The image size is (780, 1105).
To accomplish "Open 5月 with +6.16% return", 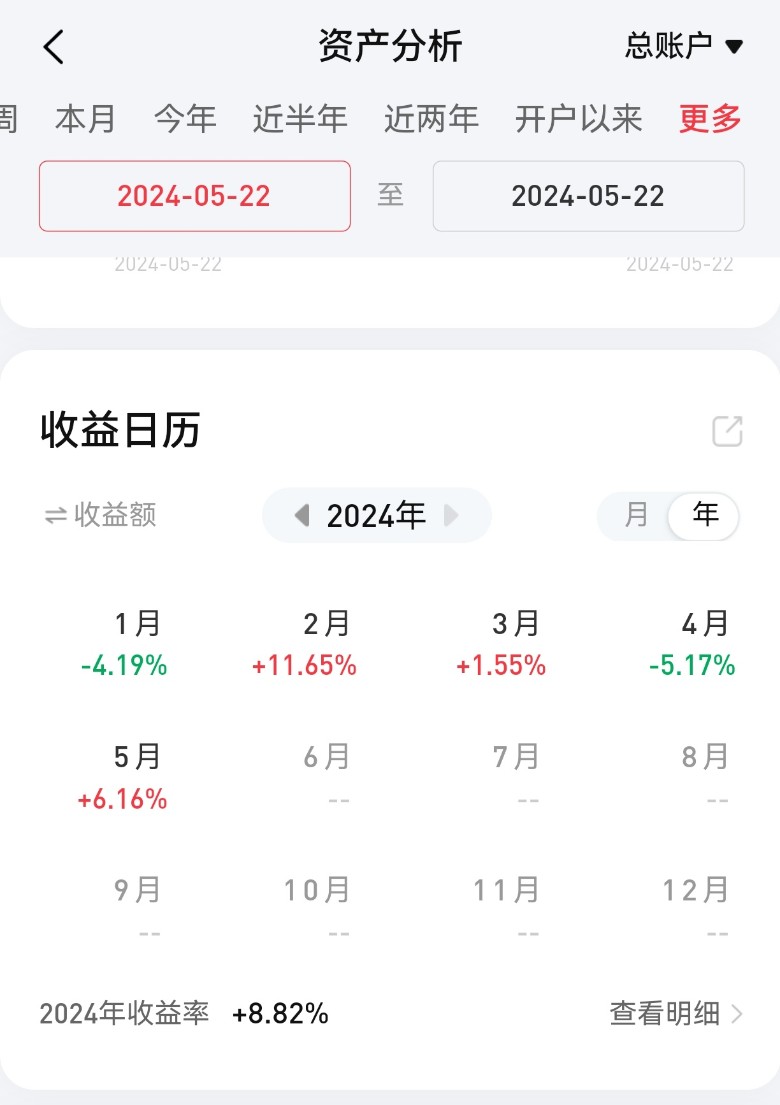I will [125, 777].
